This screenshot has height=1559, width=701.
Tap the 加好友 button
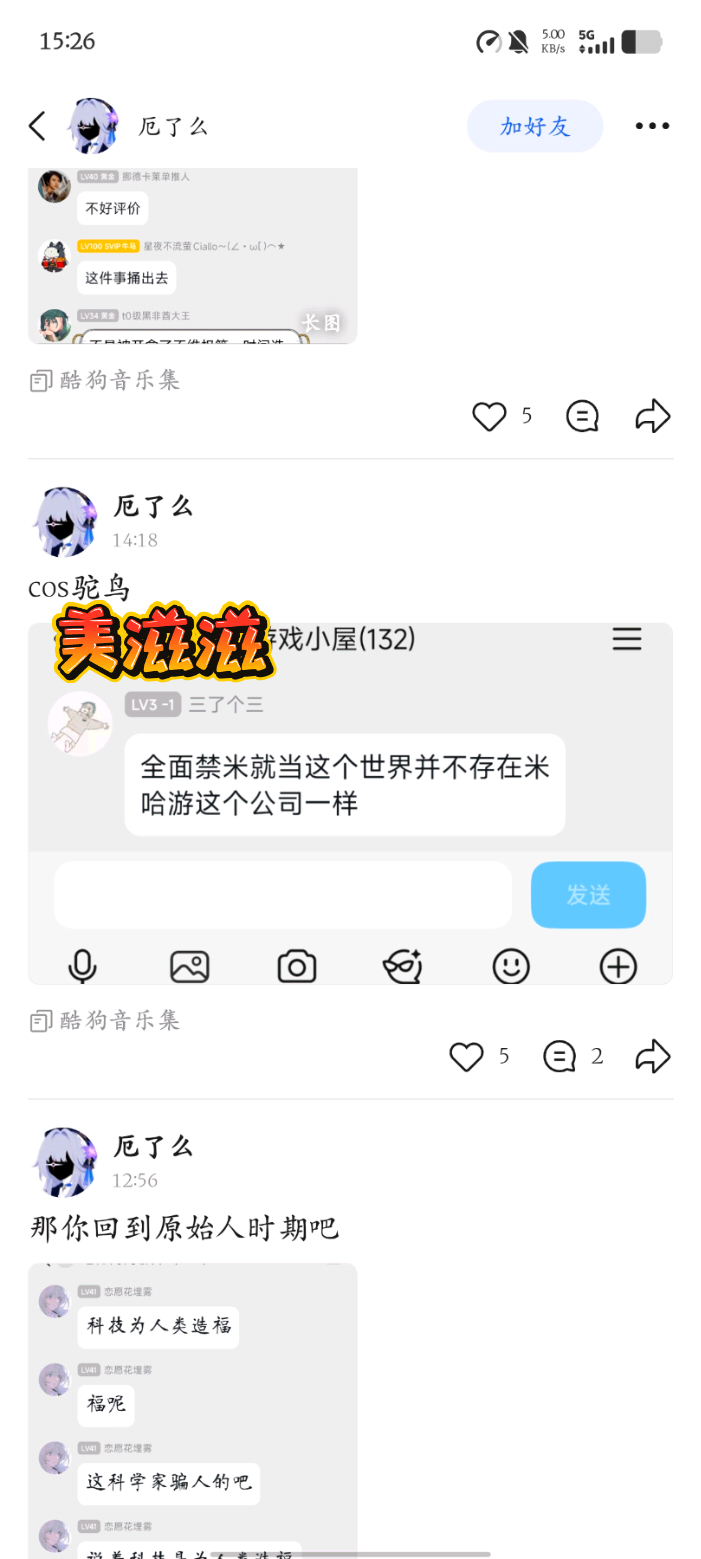click(535, 126)
